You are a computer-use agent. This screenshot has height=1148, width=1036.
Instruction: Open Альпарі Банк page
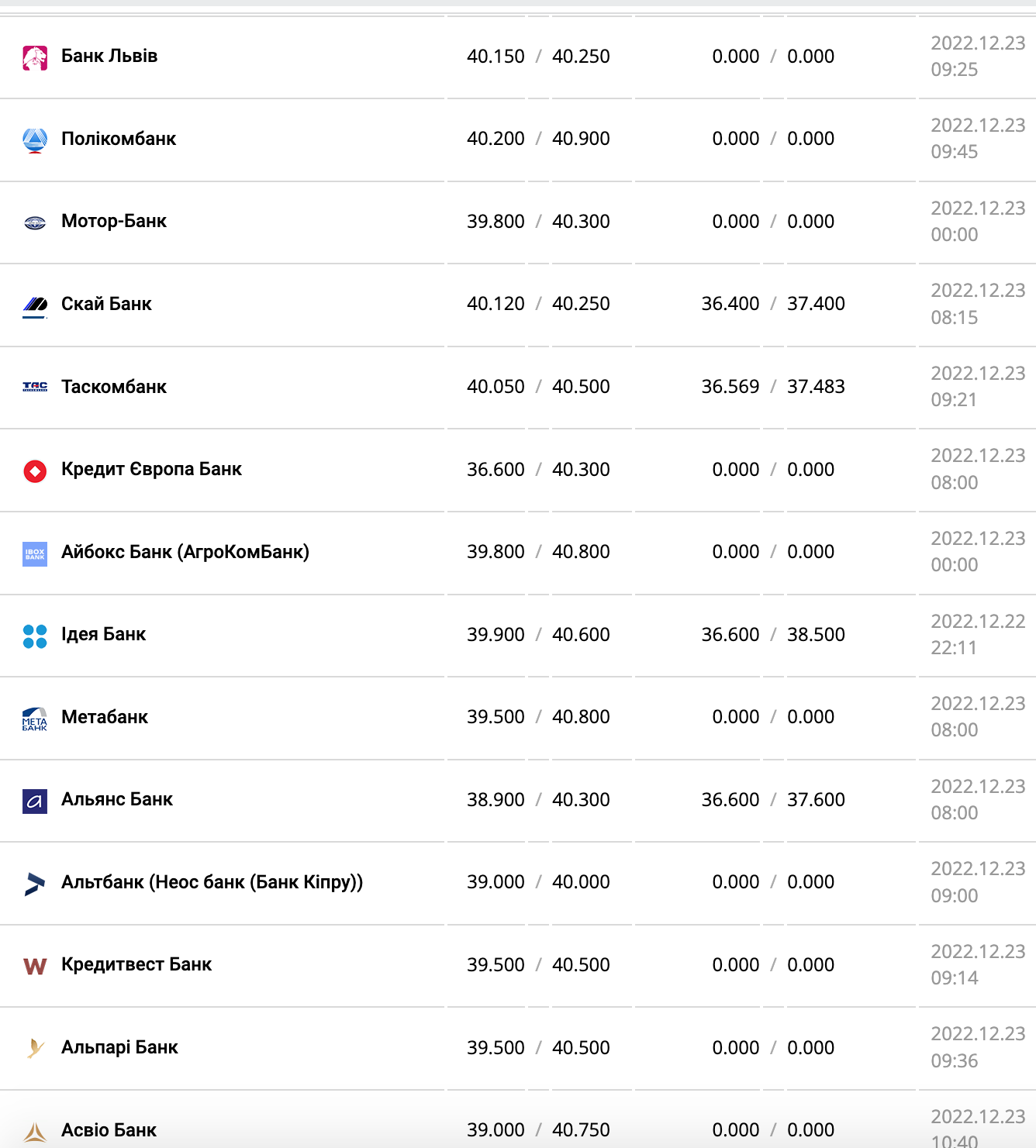click(x=119, y=1047)
